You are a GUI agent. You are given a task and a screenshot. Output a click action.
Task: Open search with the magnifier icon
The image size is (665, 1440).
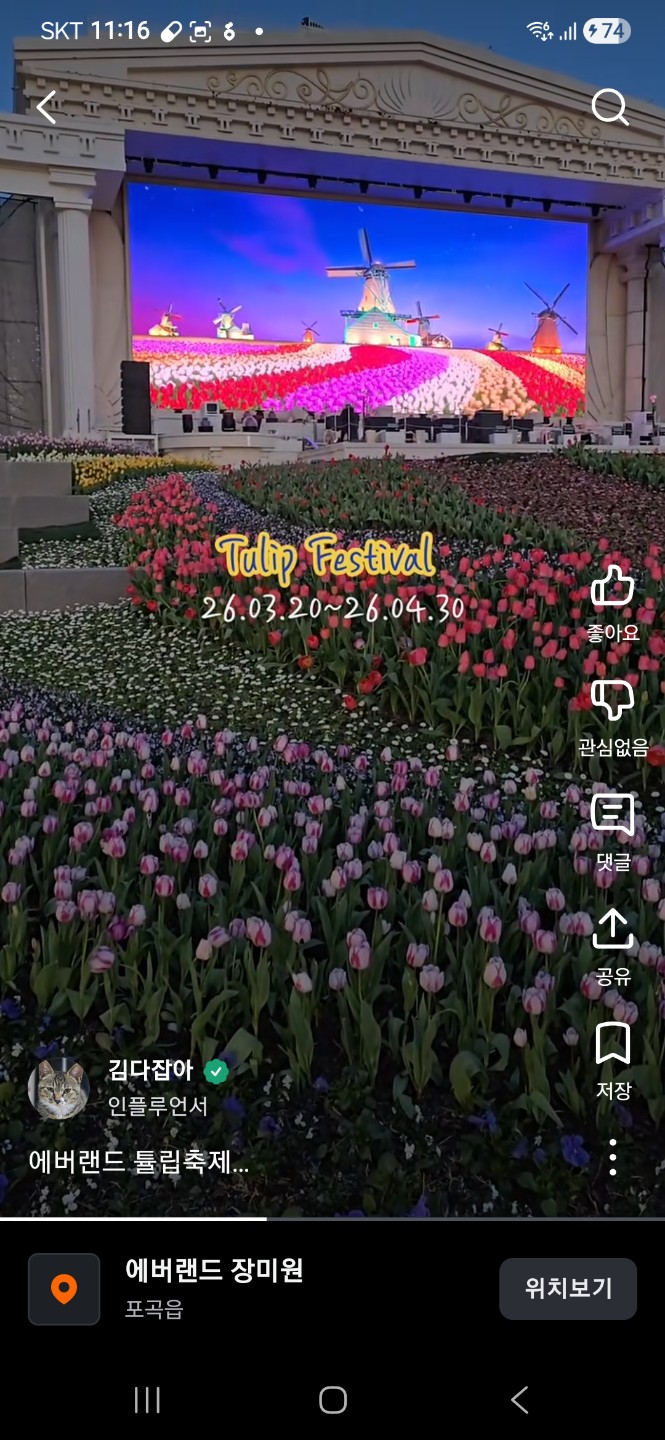click(x=609, y=107)
